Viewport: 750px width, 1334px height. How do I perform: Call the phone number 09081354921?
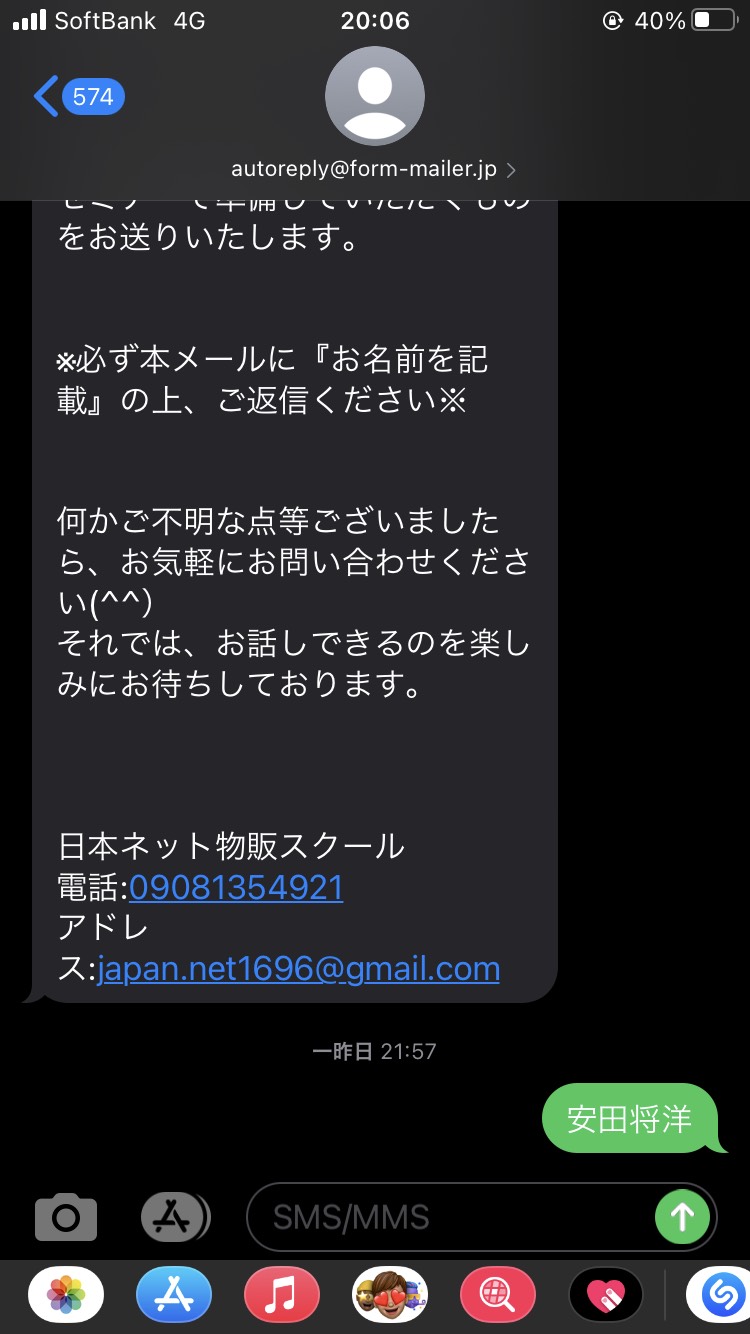[x=236, y=887]
